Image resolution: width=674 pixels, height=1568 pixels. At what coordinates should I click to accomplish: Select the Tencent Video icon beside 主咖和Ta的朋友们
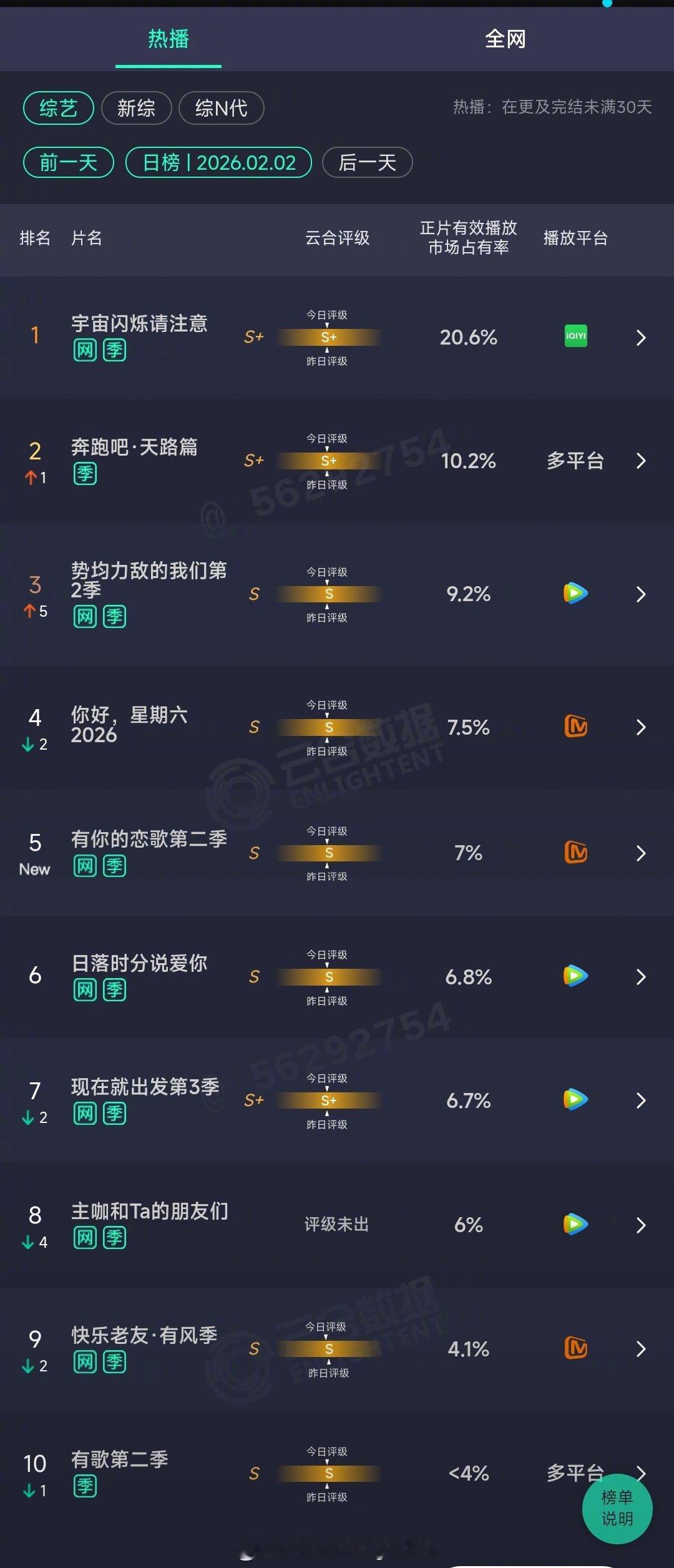(x=574, y=1225)
